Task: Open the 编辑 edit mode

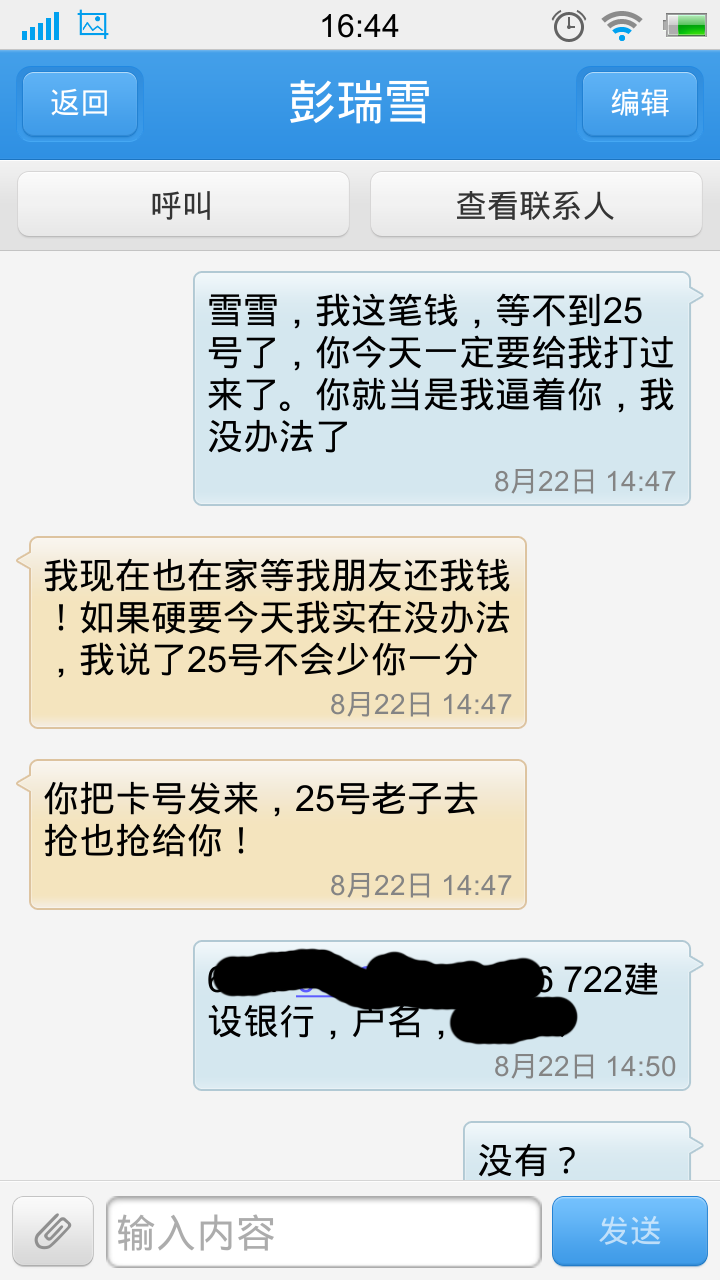Action: [640, 103]
